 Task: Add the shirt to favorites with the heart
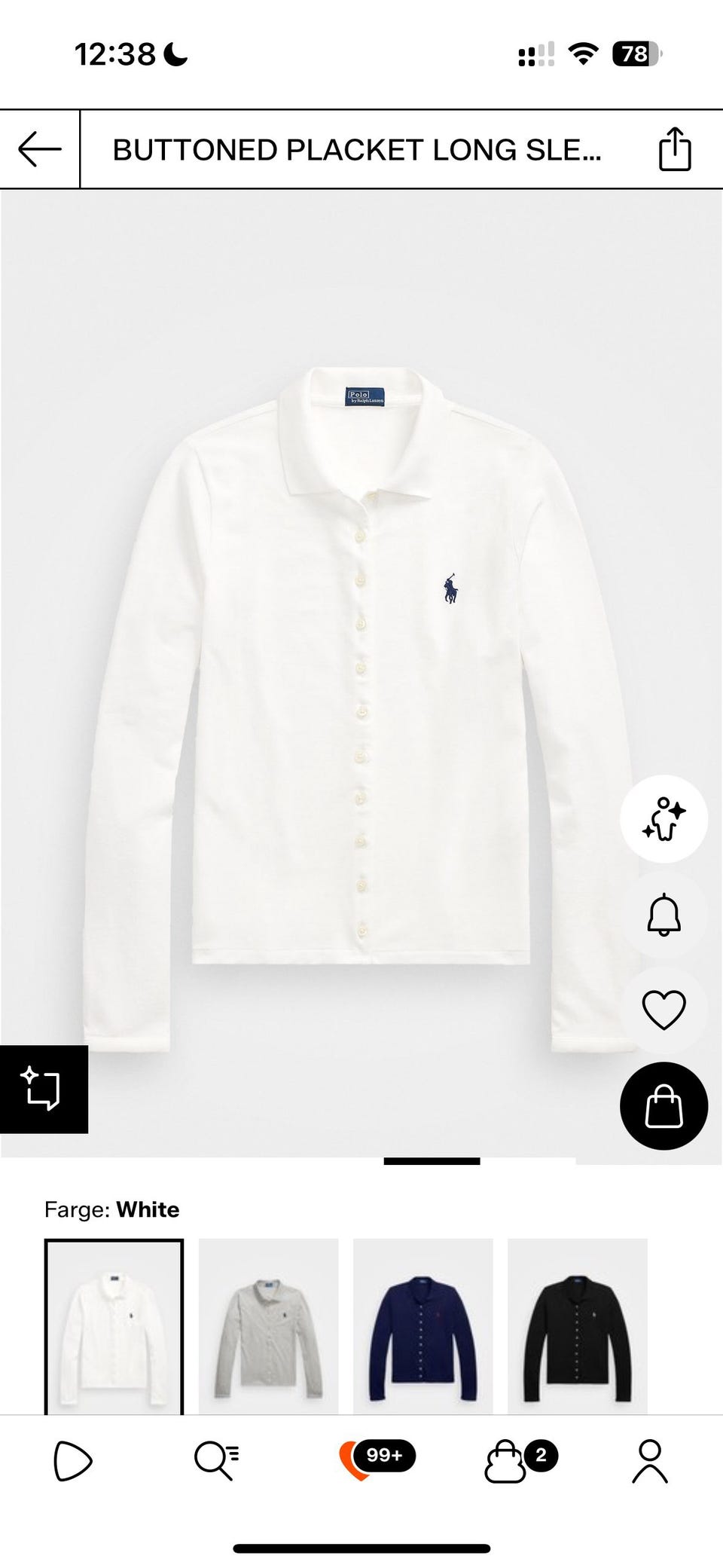(x=664, y=1010)
